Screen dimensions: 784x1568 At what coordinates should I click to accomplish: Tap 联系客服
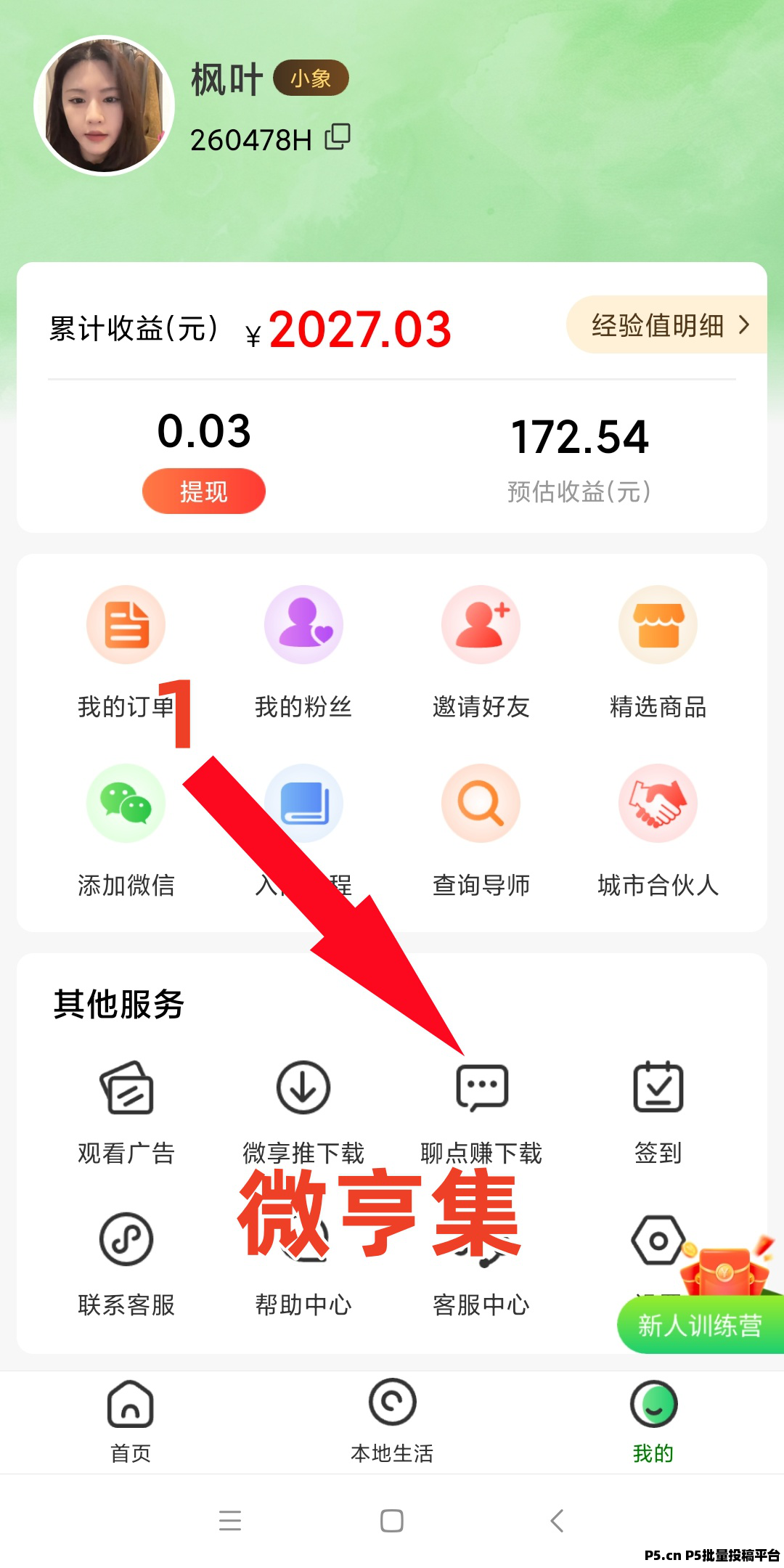pos(126,1265)
